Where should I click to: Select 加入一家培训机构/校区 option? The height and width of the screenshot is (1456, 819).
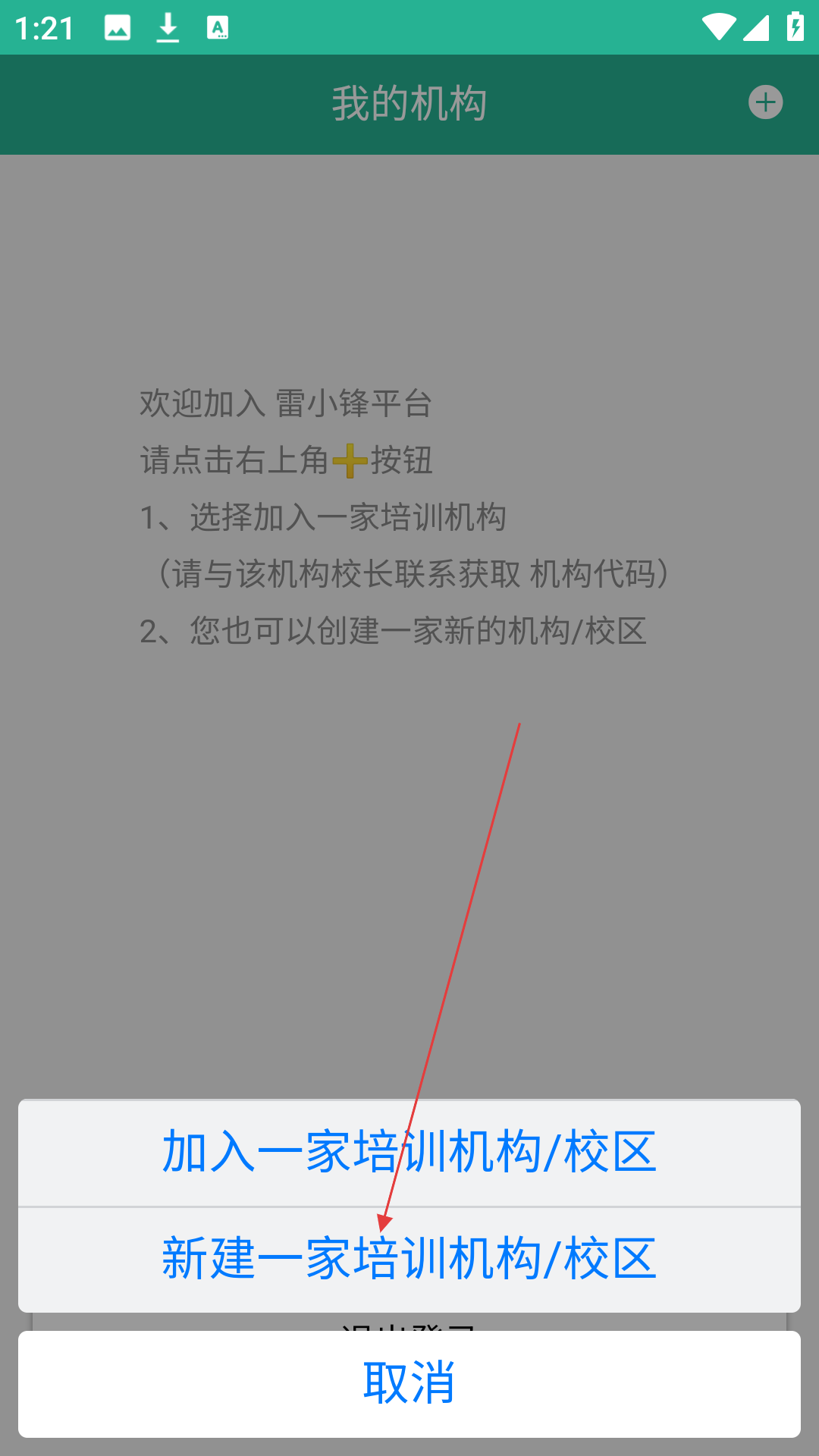[x=409, y=1152]
